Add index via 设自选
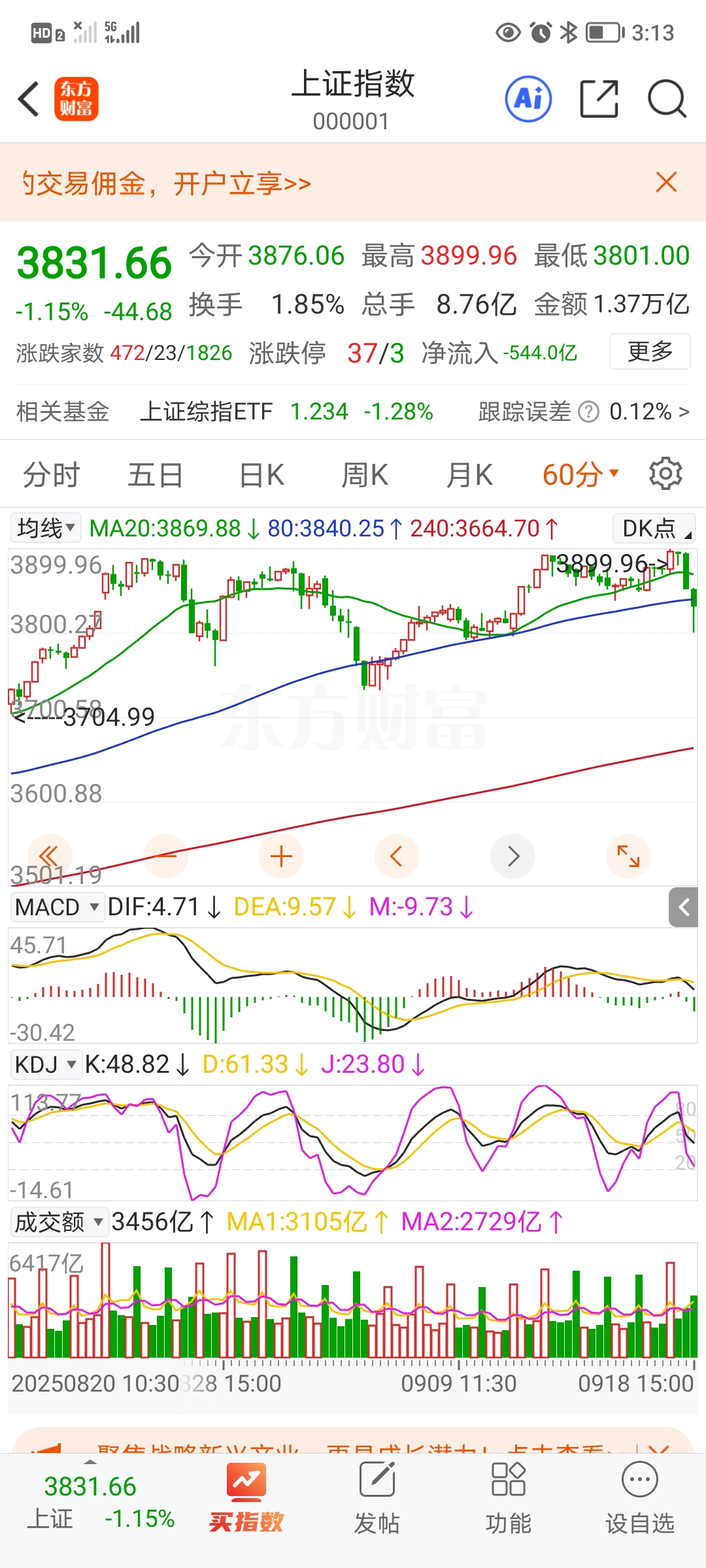The height and width of the screenshot is (1568, 706). [x=639, y=1497]
